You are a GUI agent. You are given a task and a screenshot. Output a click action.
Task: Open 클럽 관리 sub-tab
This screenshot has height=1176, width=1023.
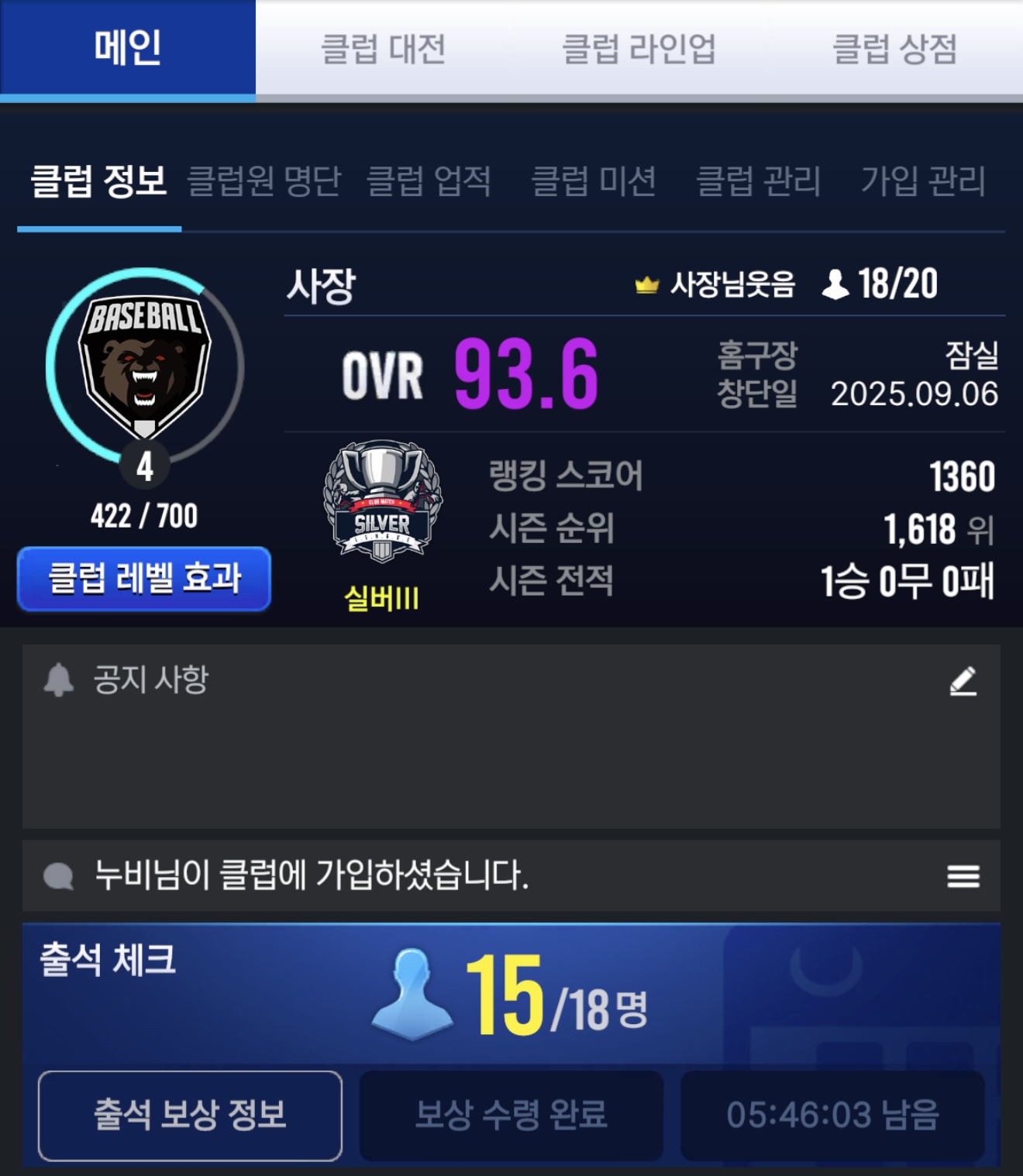click(x=758, y=181)
